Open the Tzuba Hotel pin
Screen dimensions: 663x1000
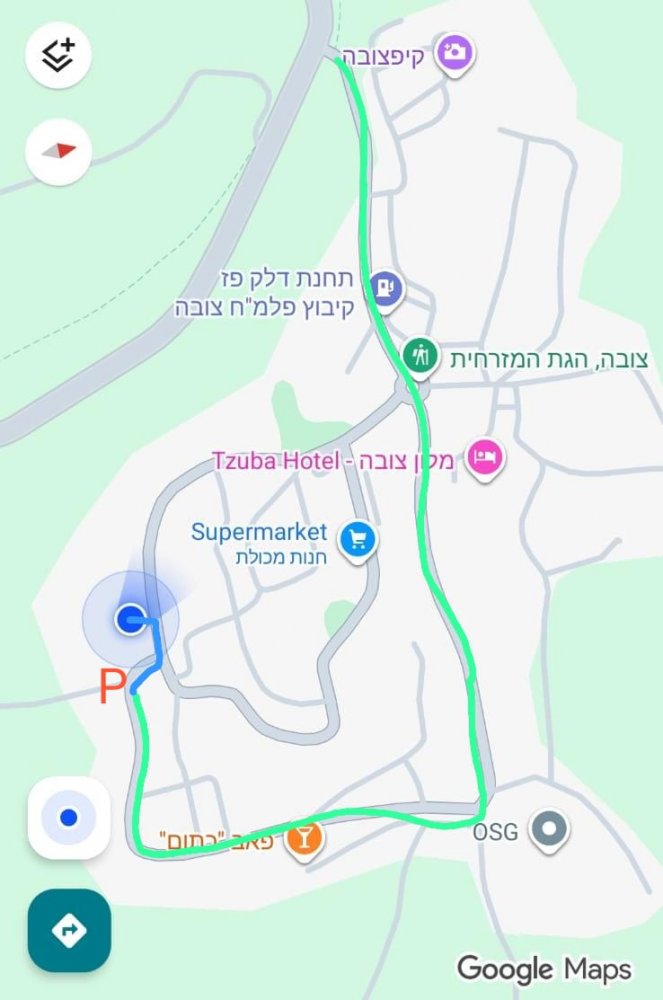pyautogui.click(x=486, y=458)
